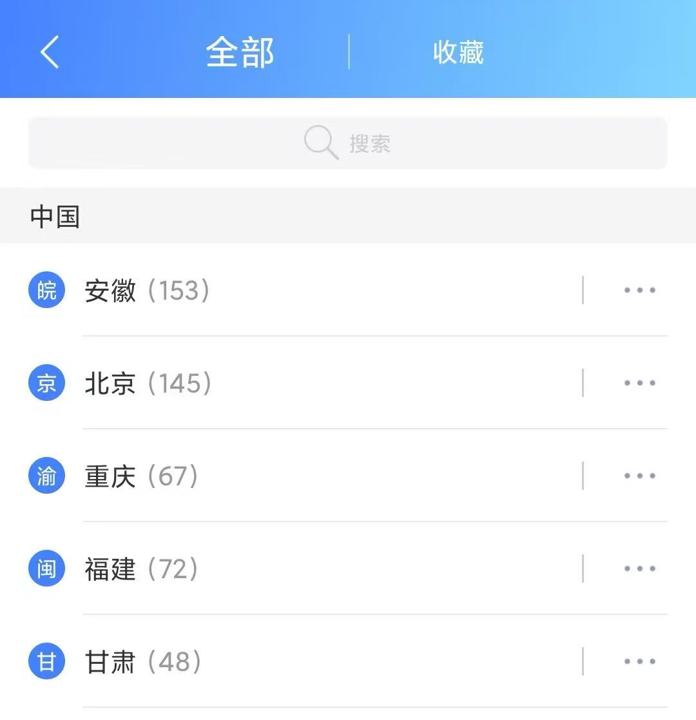Show the three-dot menu for 重庆
This screenshot has height=720, width=696.
(639, 476)
